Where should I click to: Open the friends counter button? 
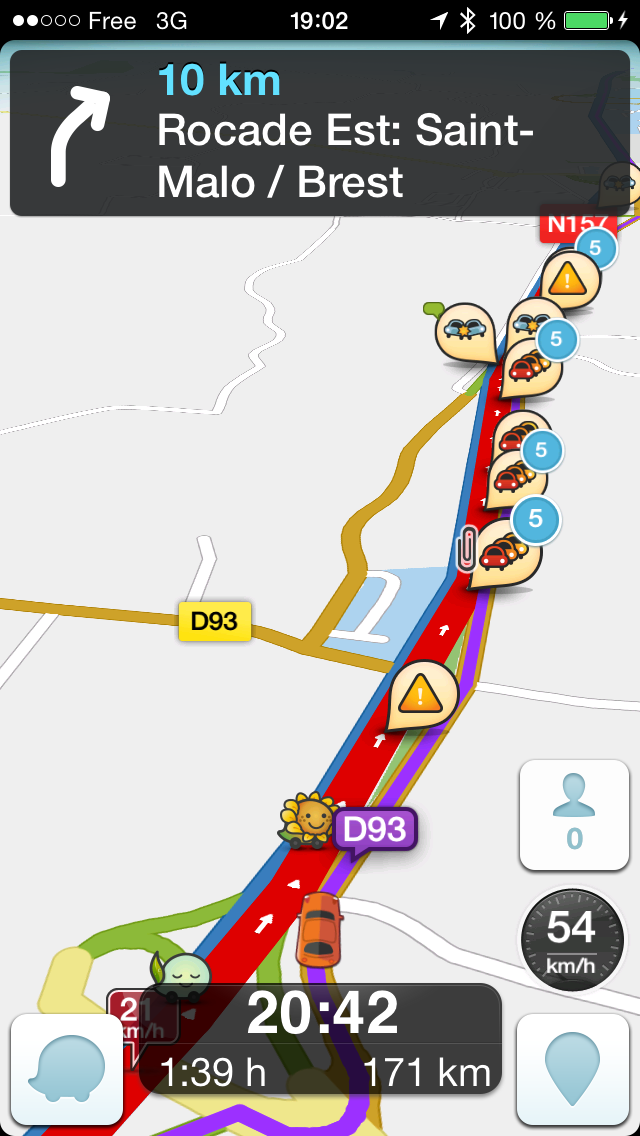(x=574, y=814)
